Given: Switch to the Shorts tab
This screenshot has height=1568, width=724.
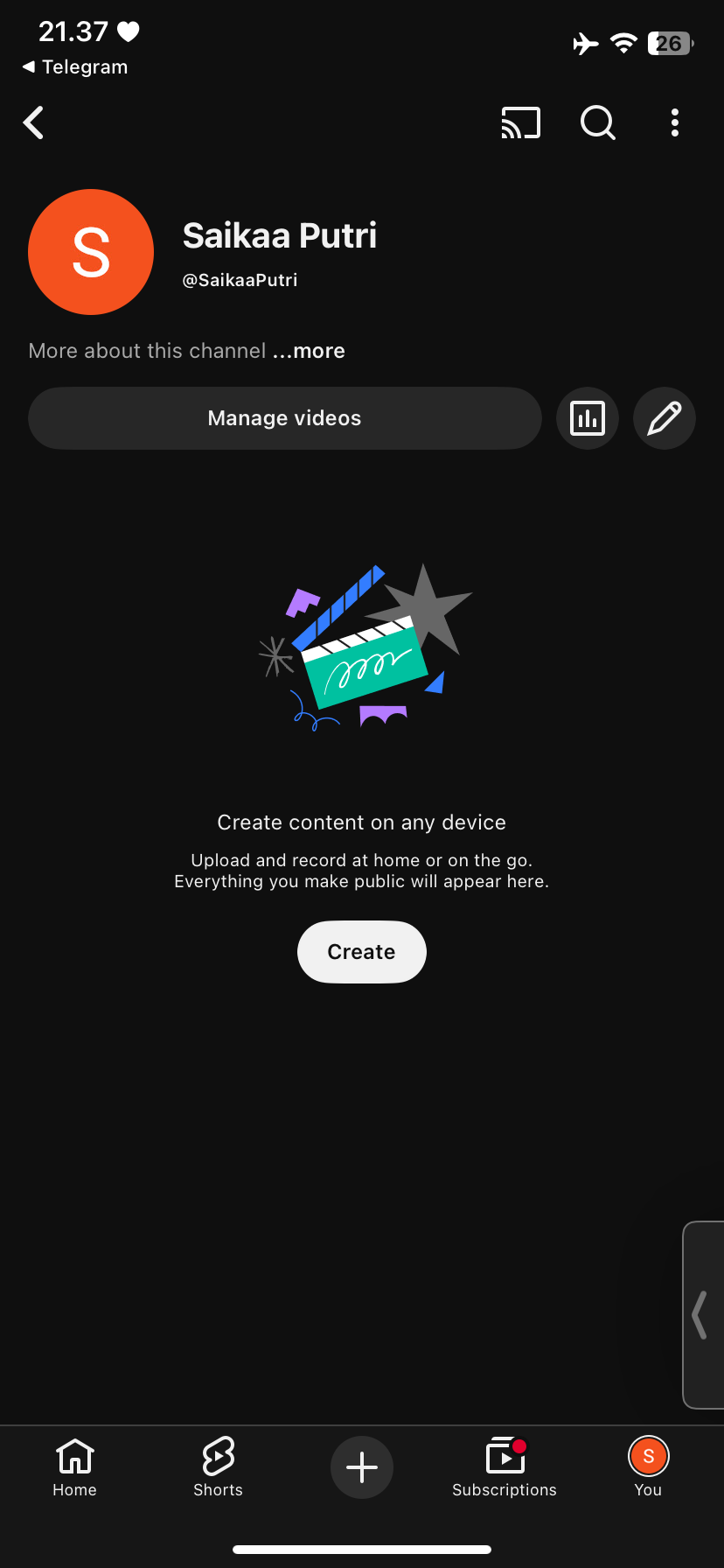Looking at the screenshot, I should point(218,1467).
